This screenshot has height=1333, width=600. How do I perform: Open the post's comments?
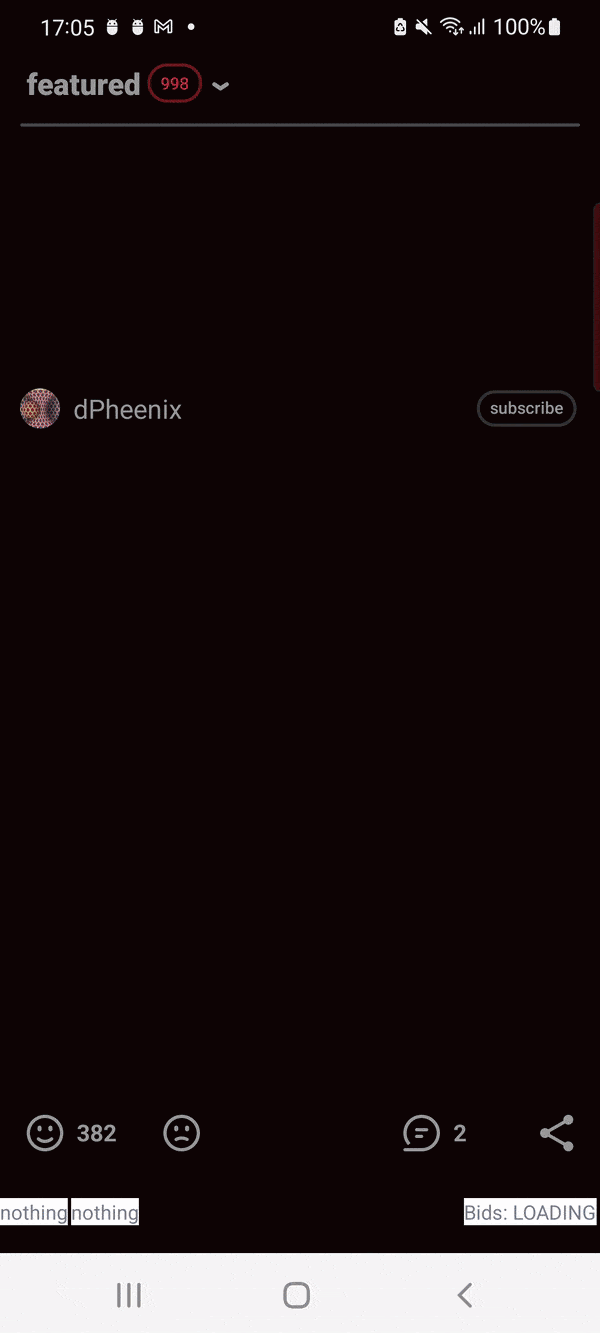[421, 1133]
